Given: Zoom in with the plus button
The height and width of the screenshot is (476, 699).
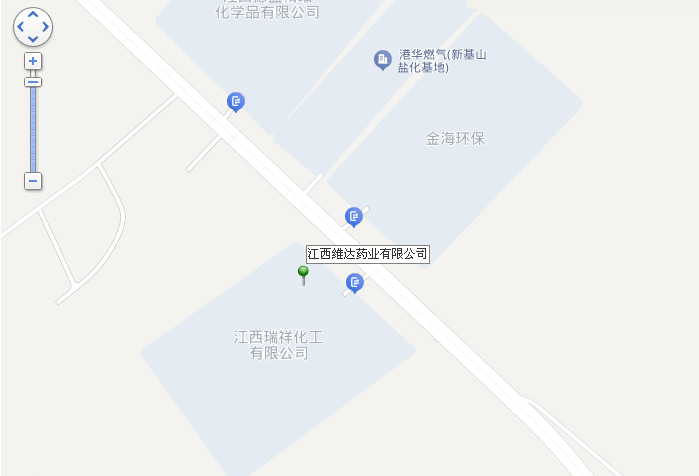Looking at the screenshot, I should click(x=33, y=61).
